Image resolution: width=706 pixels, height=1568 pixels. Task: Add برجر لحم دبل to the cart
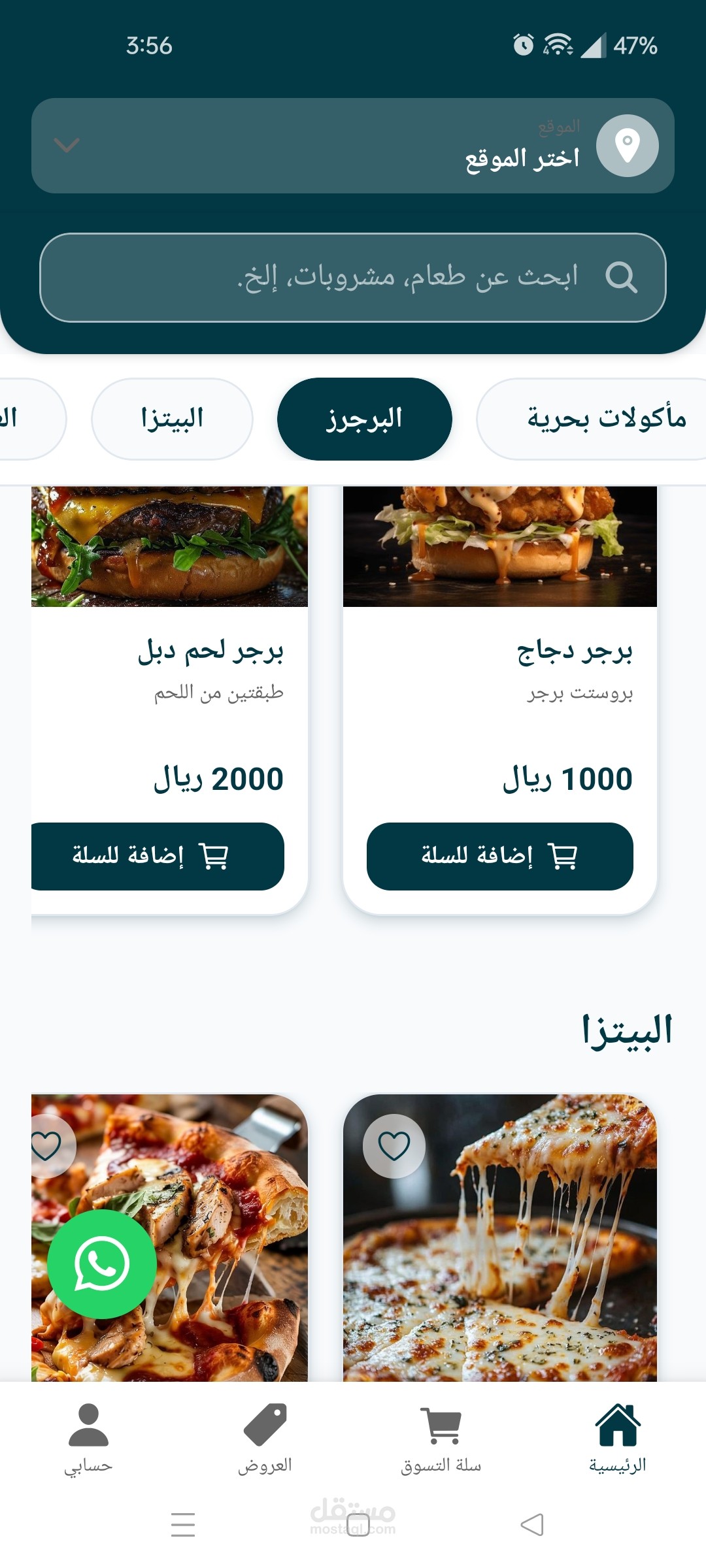click(158, 856)
